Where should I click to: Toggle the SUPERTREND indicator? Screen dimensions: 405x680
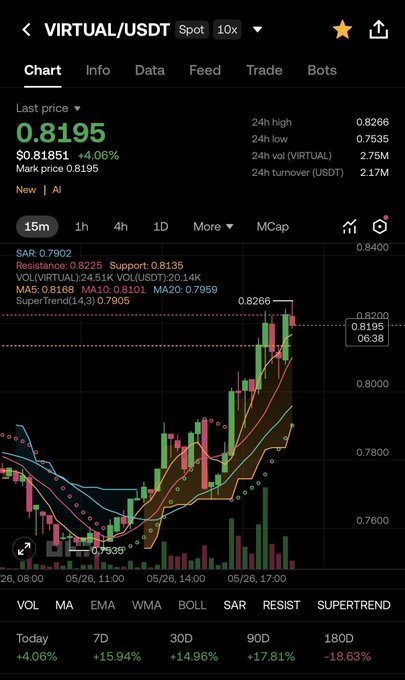tap(354, 605)
